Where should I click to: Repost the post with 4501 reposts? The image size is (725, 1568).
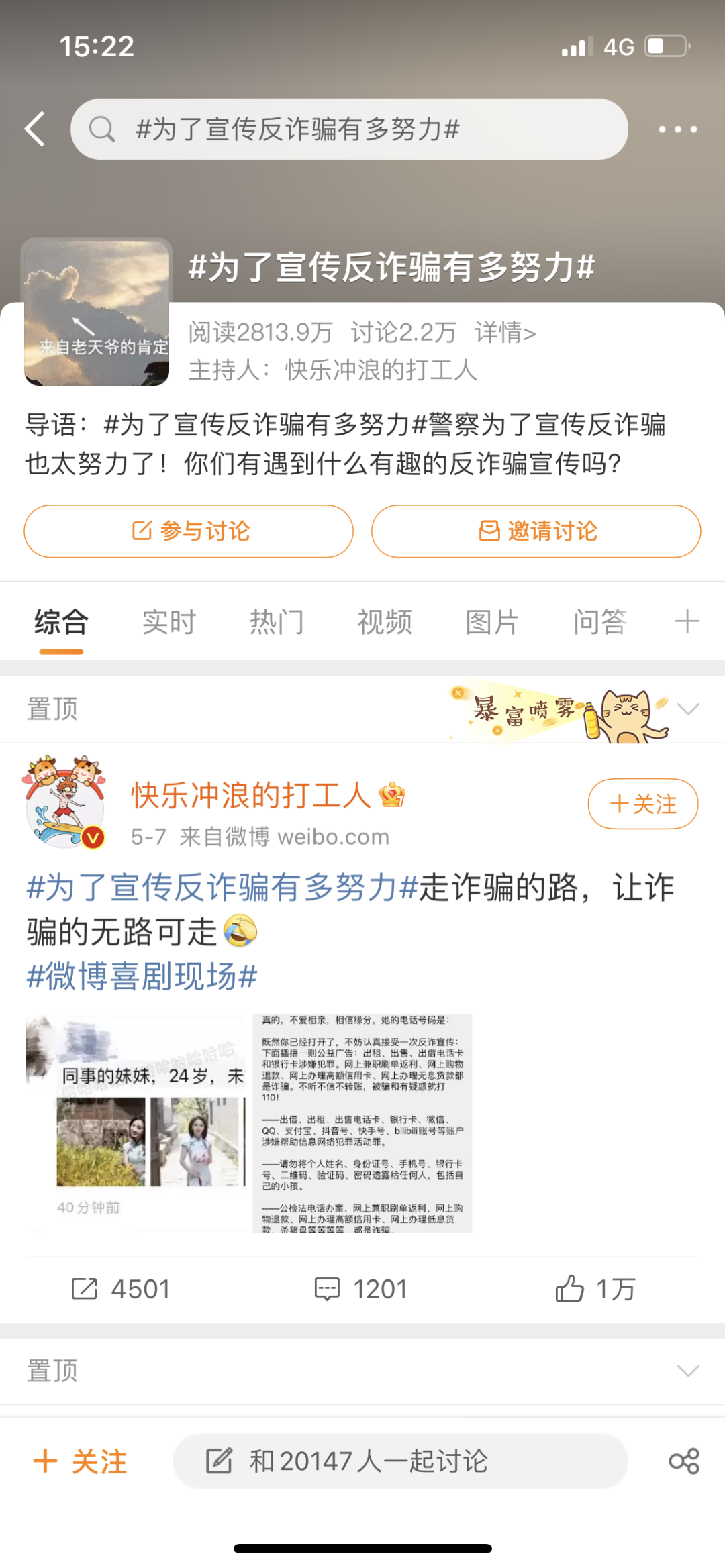tap(121, 1289)
